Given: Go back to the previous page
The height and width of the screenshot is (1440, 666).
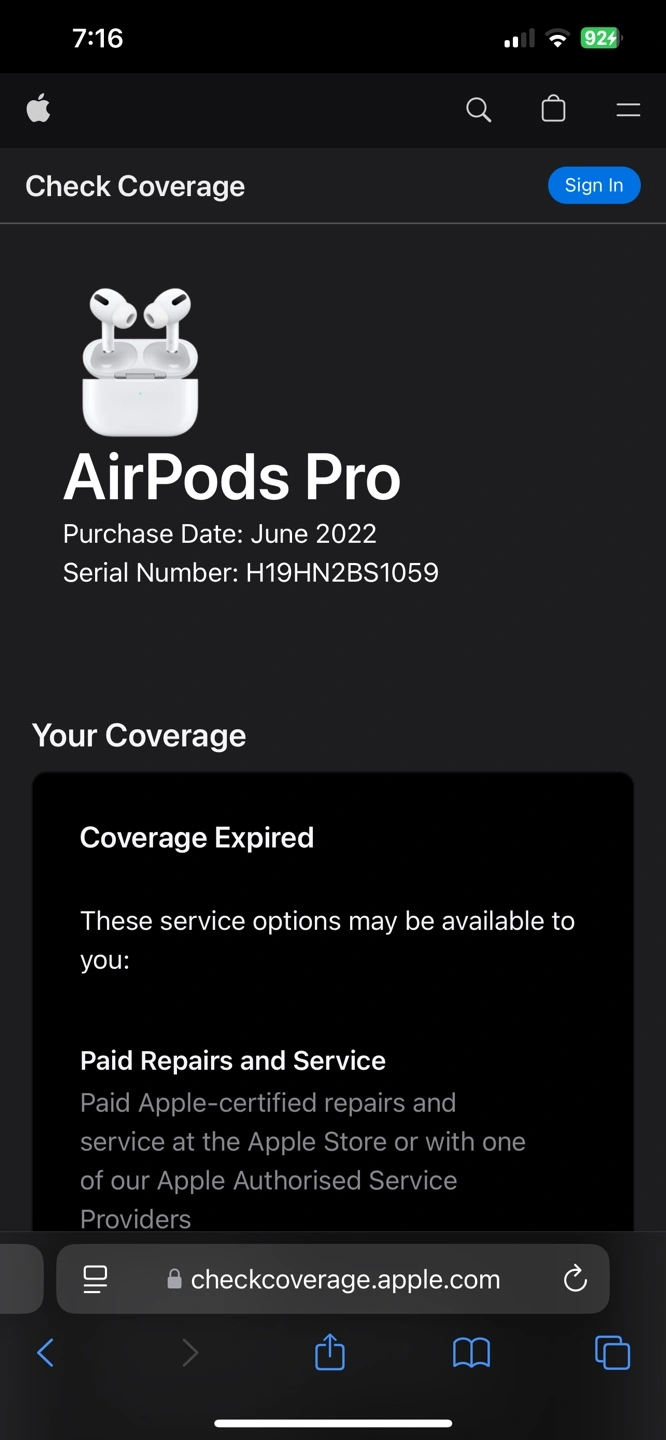Looking at the screenshot, I should [x=45, y=1353].
